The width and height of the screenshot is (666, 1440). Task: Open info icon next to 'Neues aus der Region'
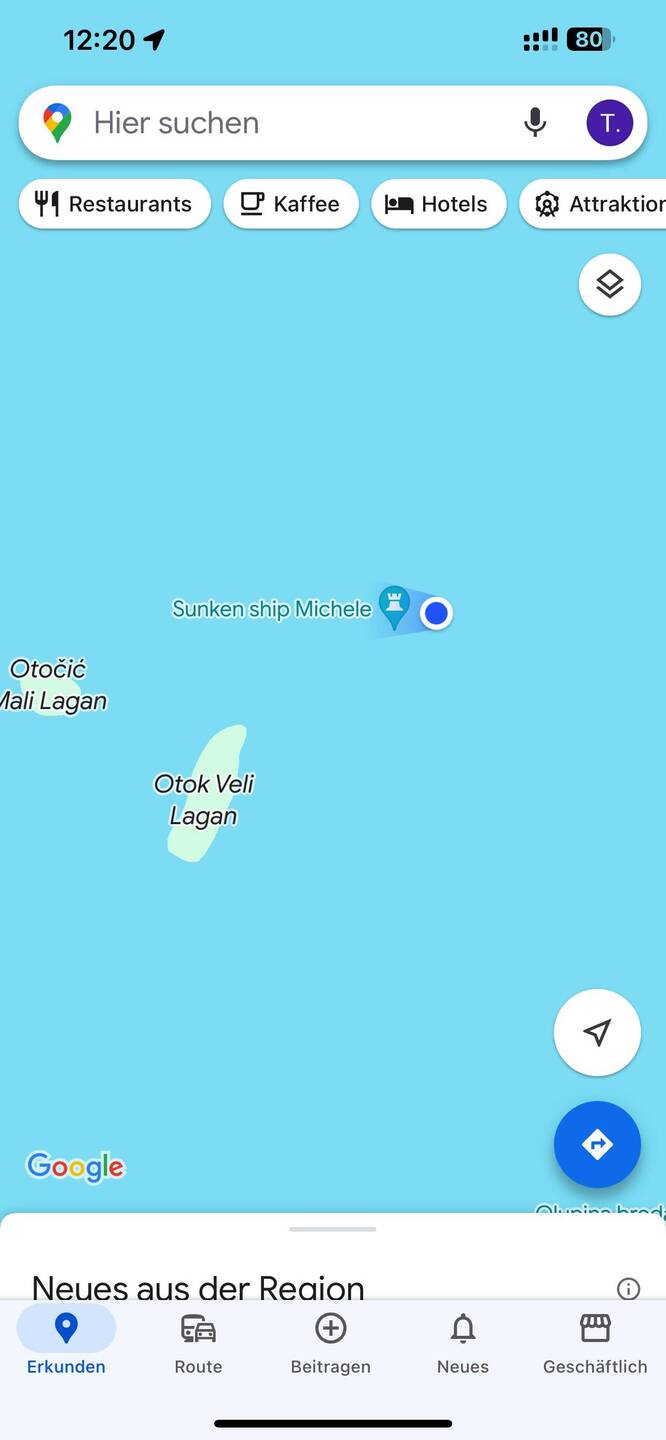tap(628, 1288)
